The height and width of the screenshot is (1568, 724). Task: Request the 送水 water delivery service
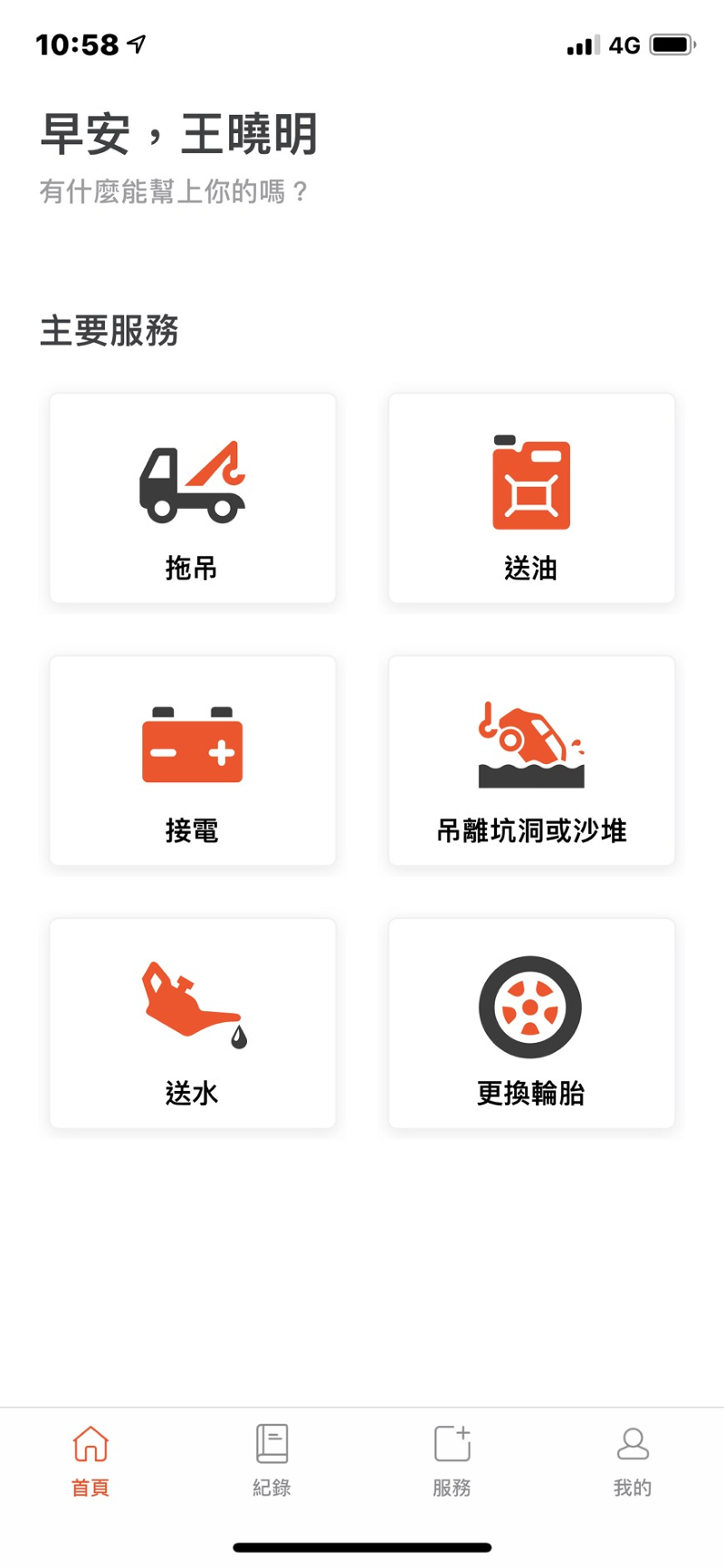[192, 1023]
